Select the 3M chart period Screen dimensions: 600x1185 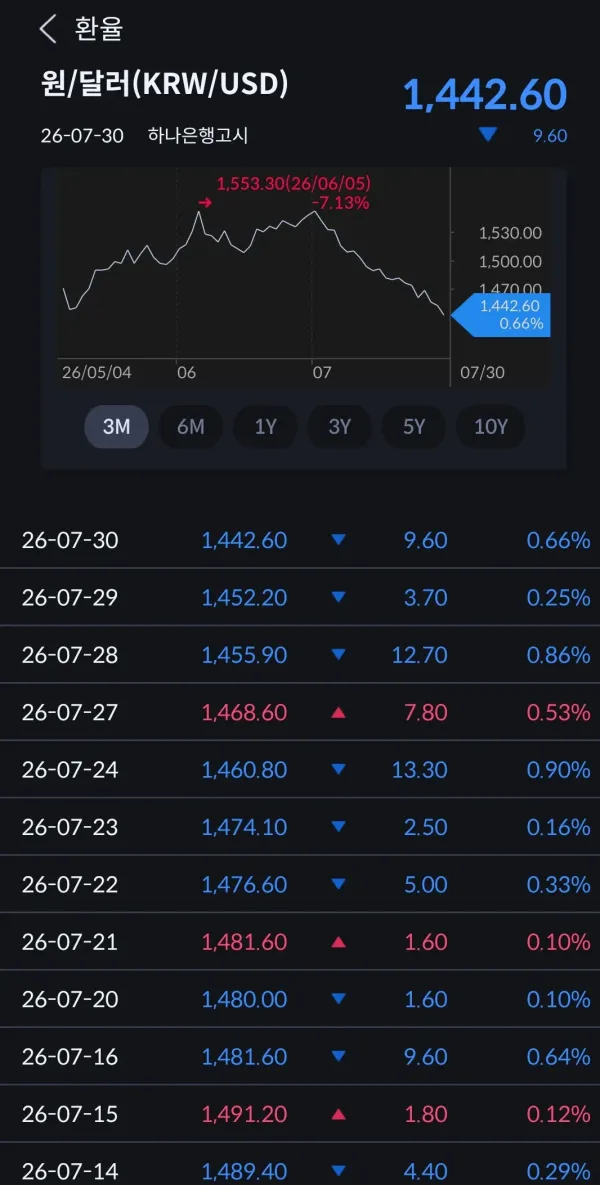116,426
